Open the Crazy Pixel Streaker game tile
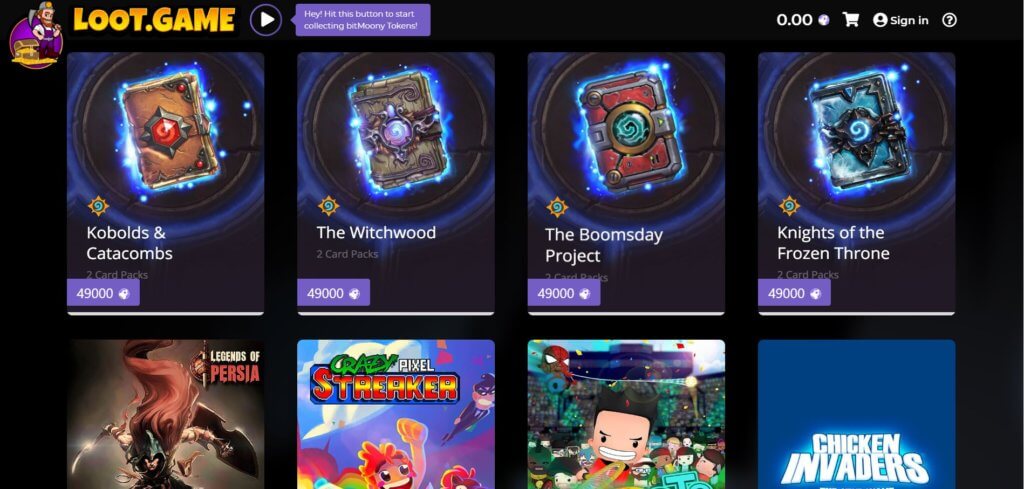This screenshot has height=489, width=1024. (x=395, y=415)
